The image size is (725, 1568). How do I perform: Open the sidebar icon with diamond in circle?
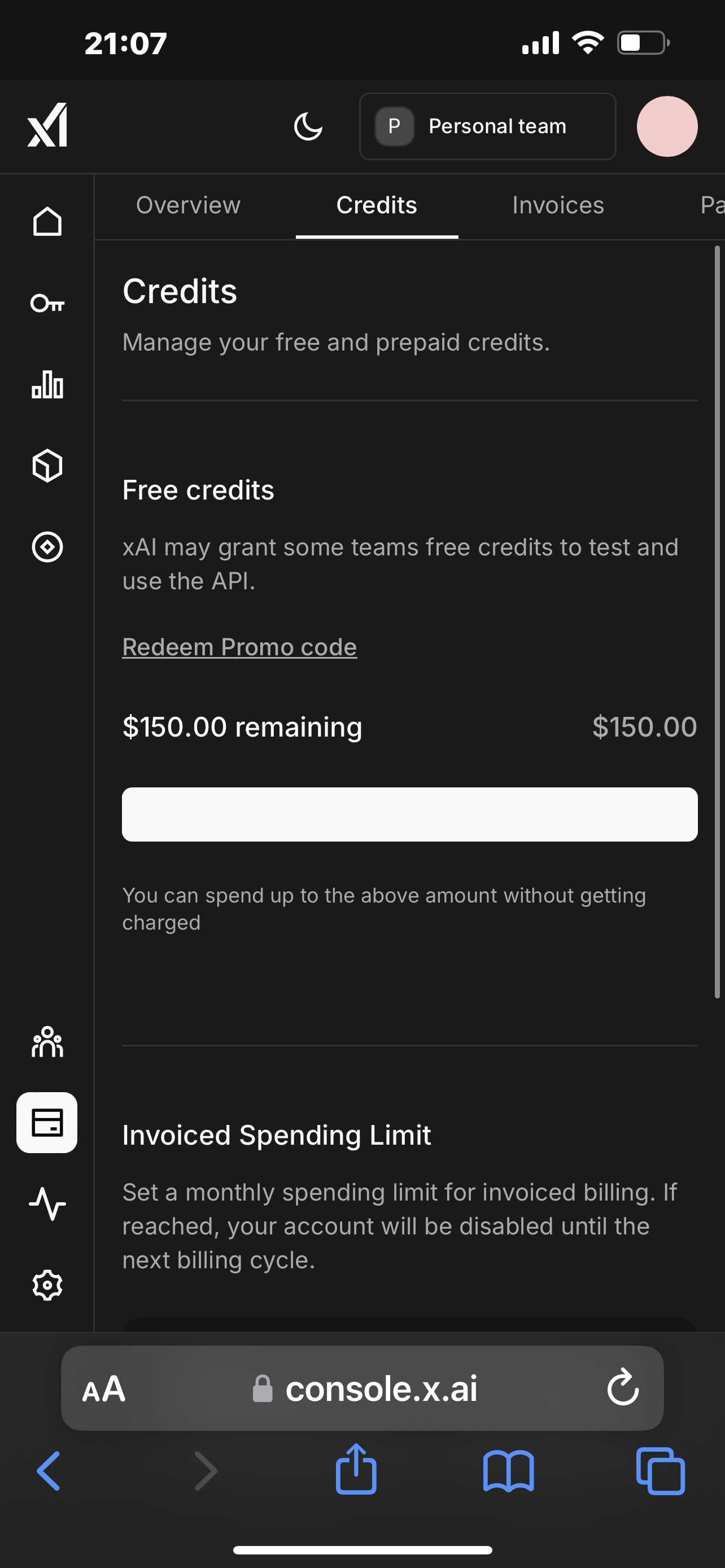(x=47, y=546)
